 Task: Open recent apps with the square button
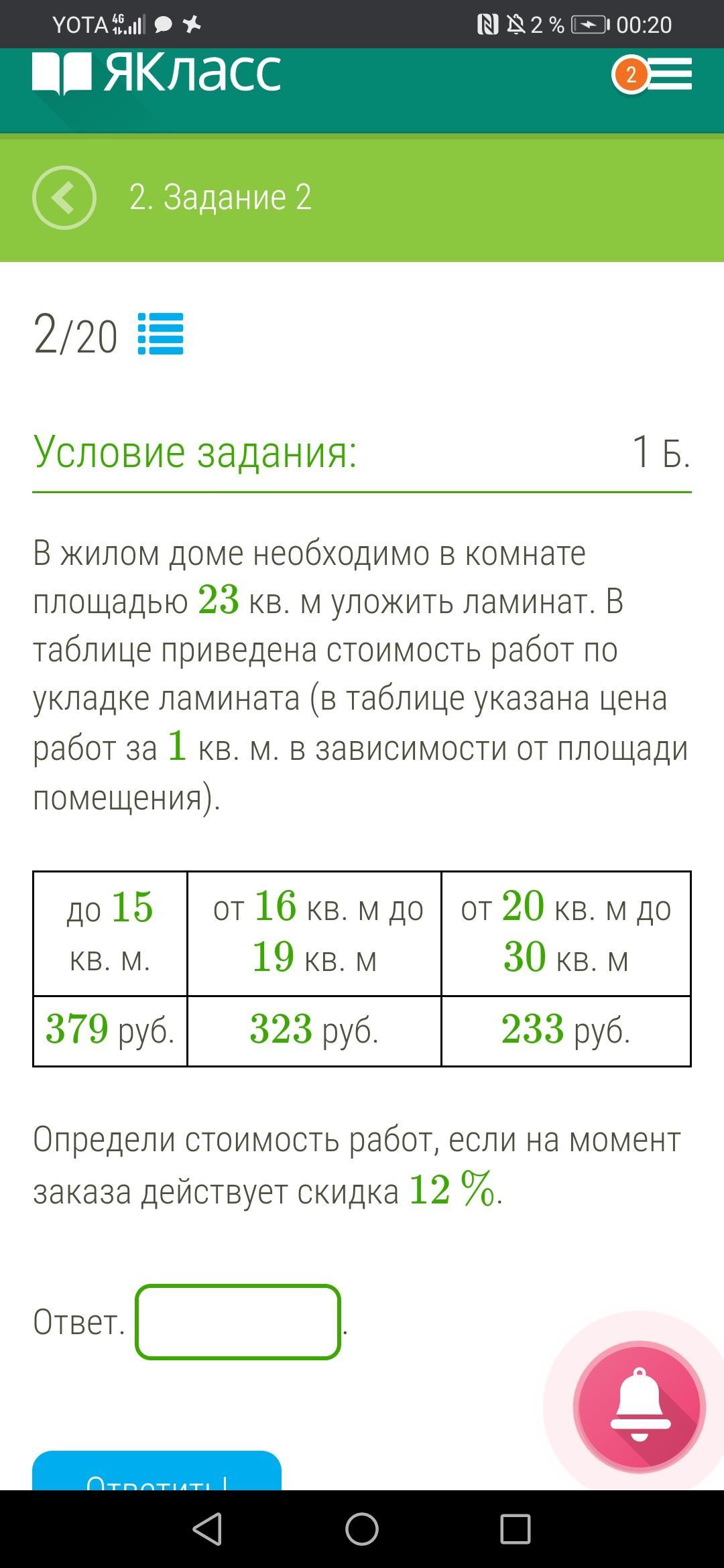click(x=516, y=1530)
